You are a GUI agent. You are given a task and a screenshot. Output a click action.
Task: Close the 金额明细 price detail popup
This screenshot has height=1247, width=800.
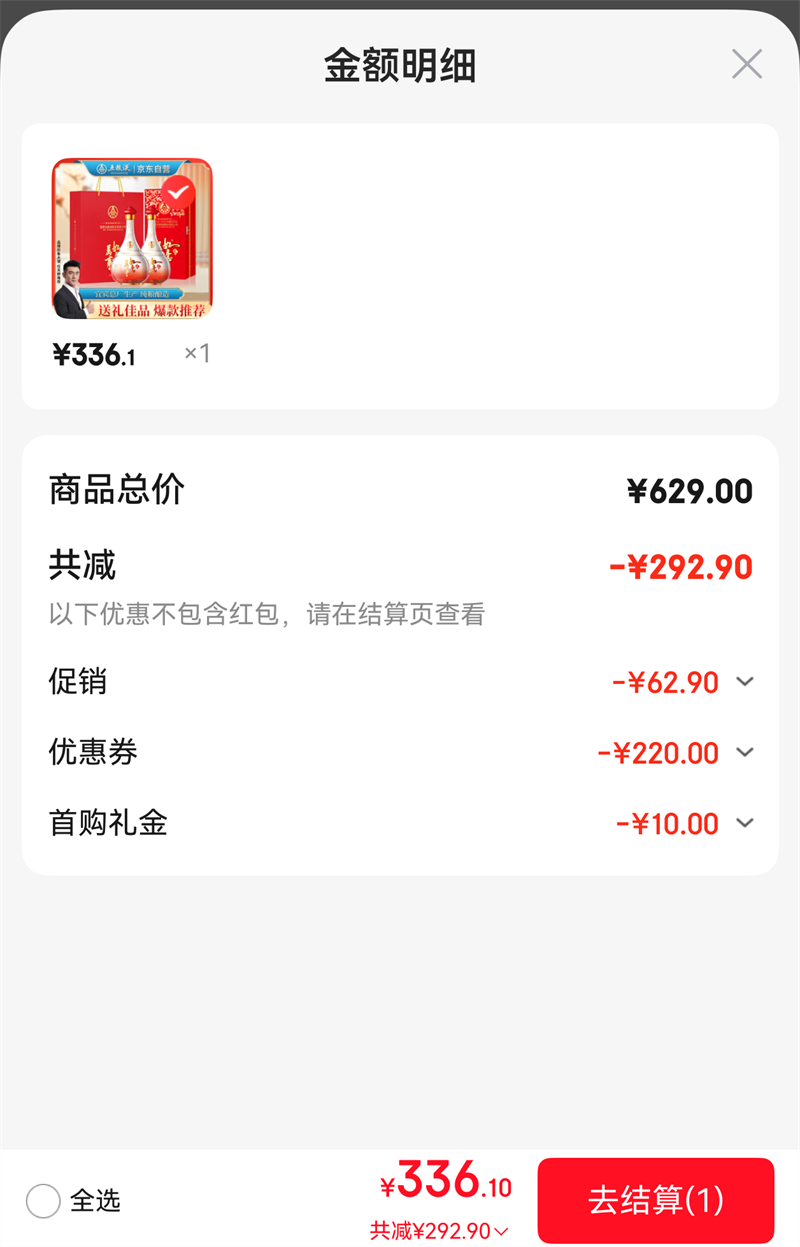[746, 64]
